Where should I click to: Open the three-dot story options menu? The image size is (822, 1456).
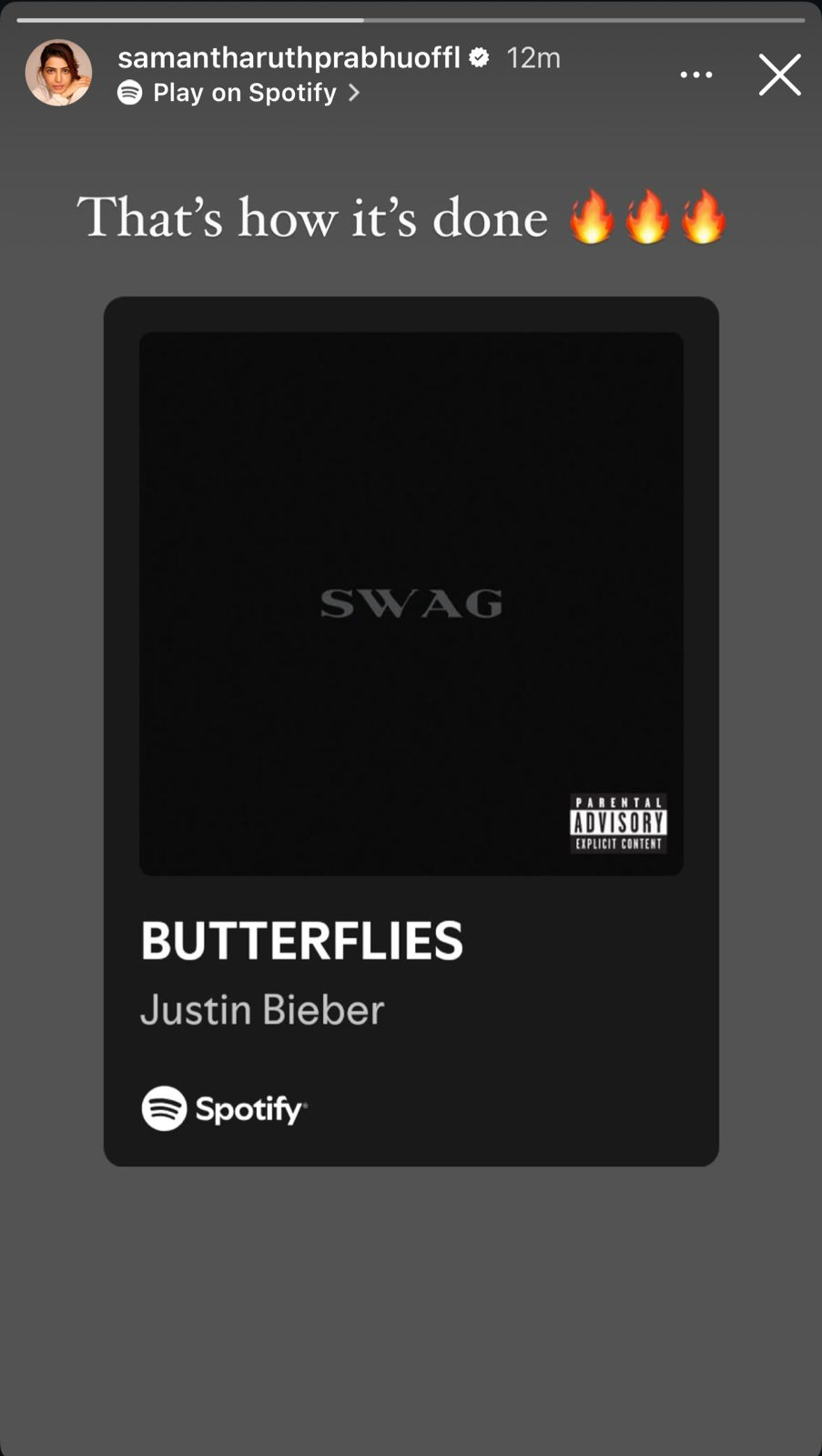point(696,75)
